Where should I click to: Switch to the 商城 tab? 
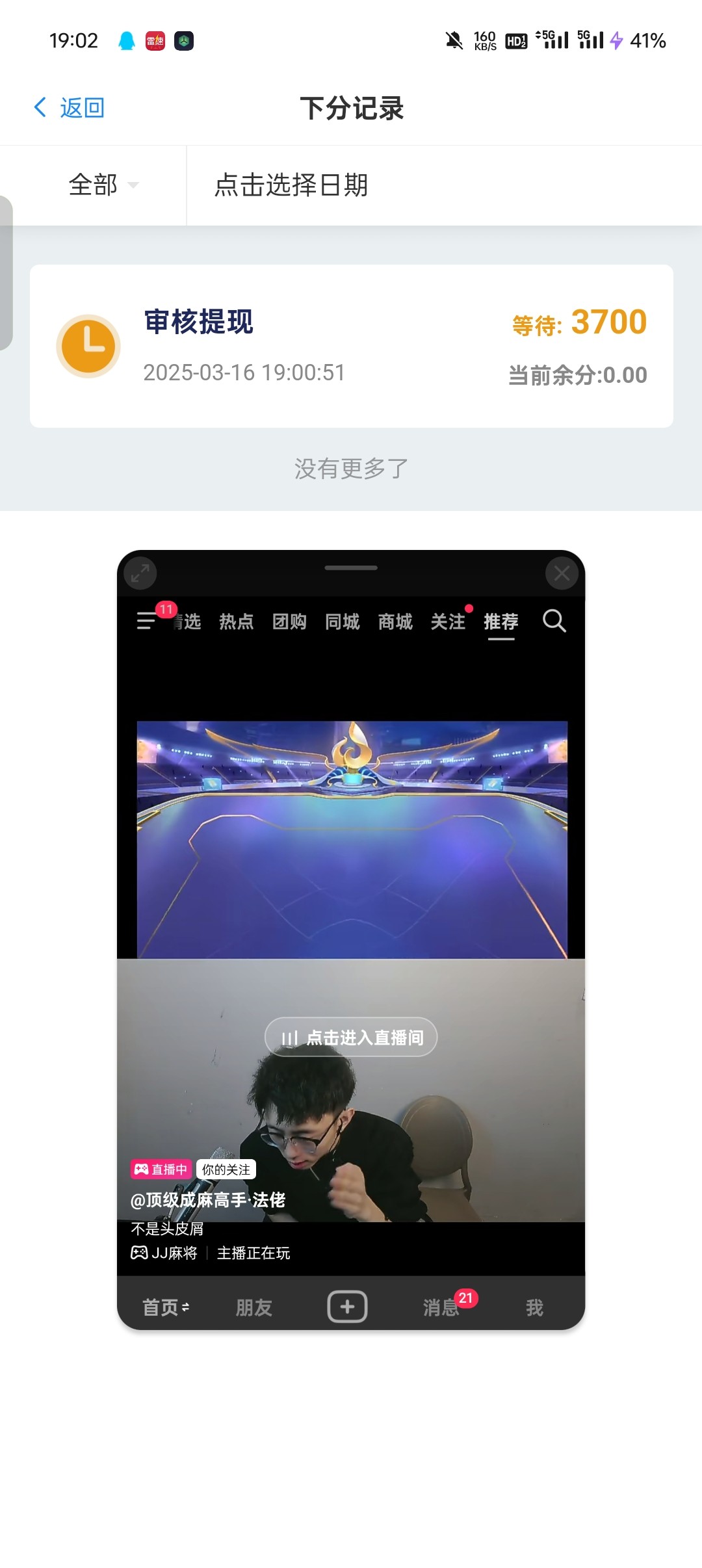click(395, 622)
